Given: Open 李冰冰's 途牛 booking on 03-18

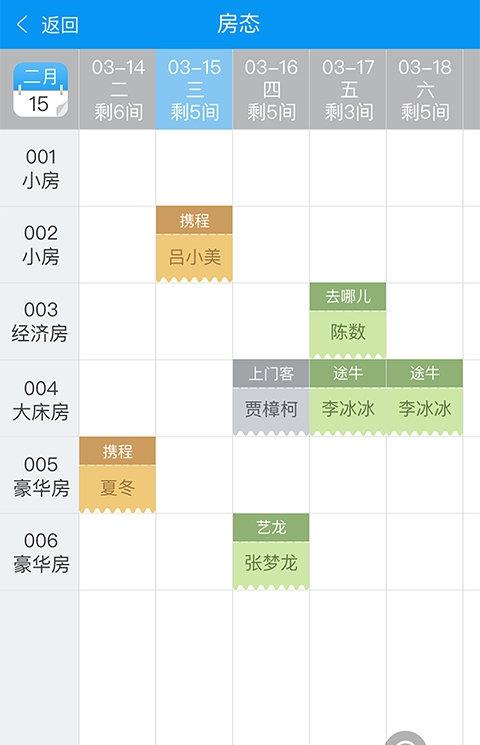Looking at the screenshot, I should coord(425,398).
